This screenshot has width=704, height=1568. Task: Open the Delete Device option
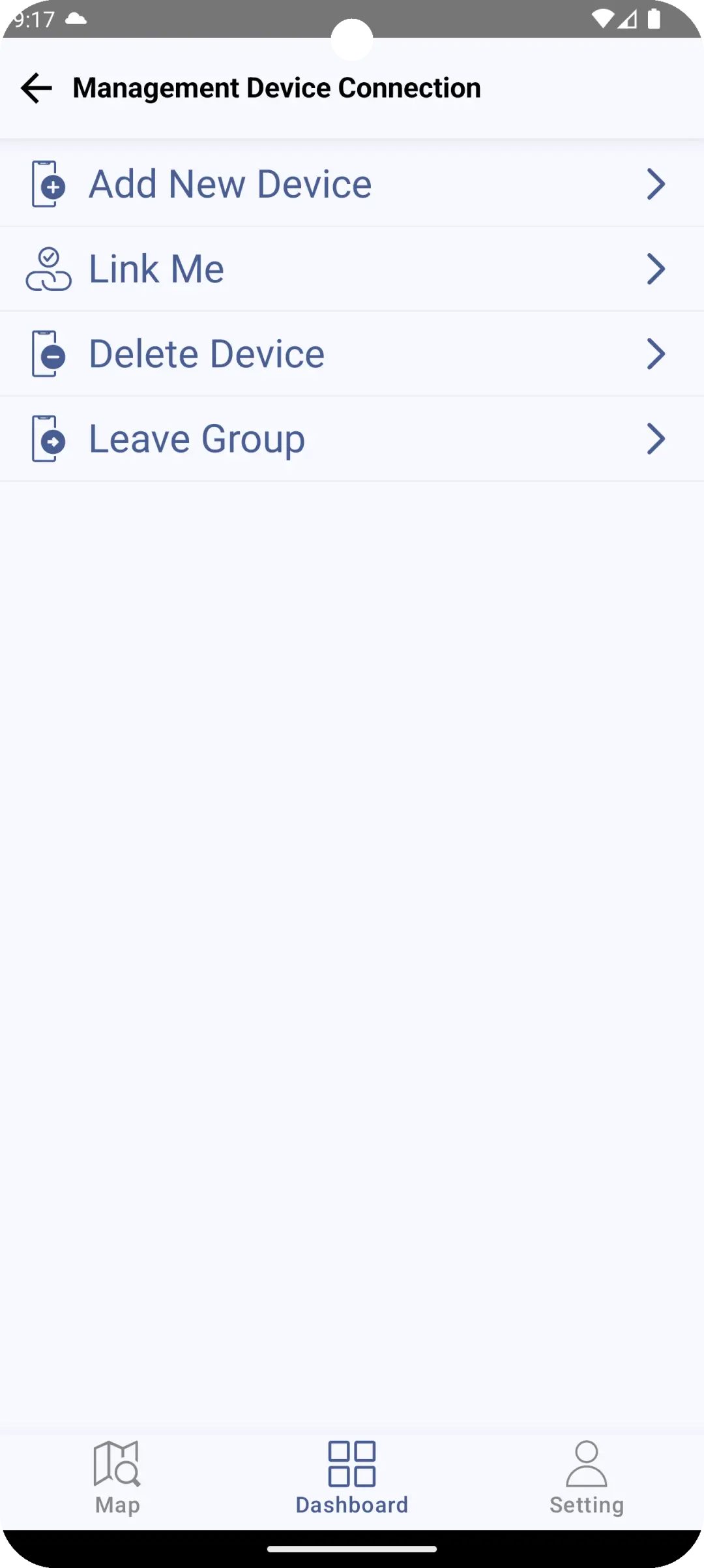[206, 353]
